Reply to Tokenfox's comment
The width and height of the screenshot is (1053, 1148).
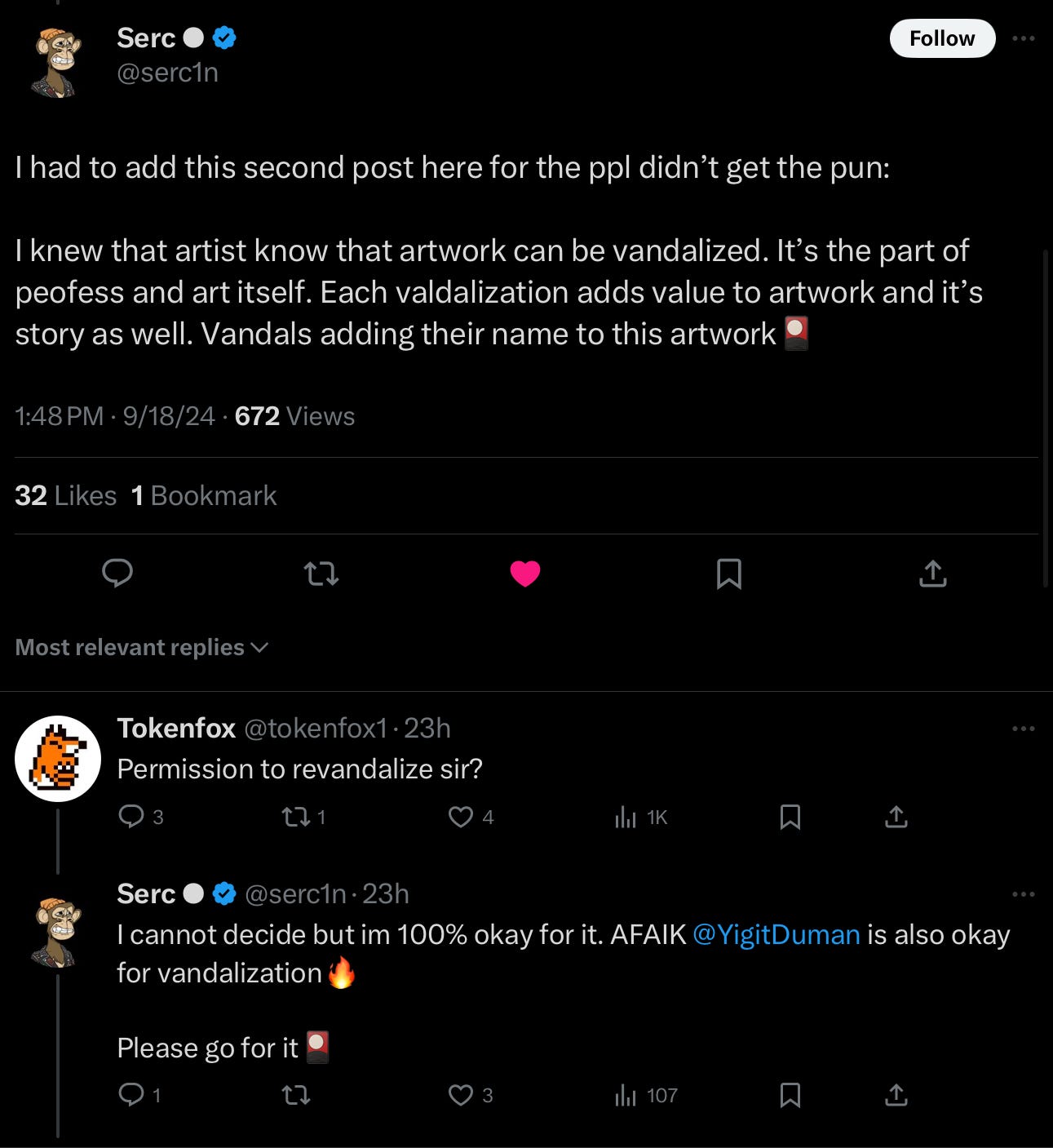(131, 817)
